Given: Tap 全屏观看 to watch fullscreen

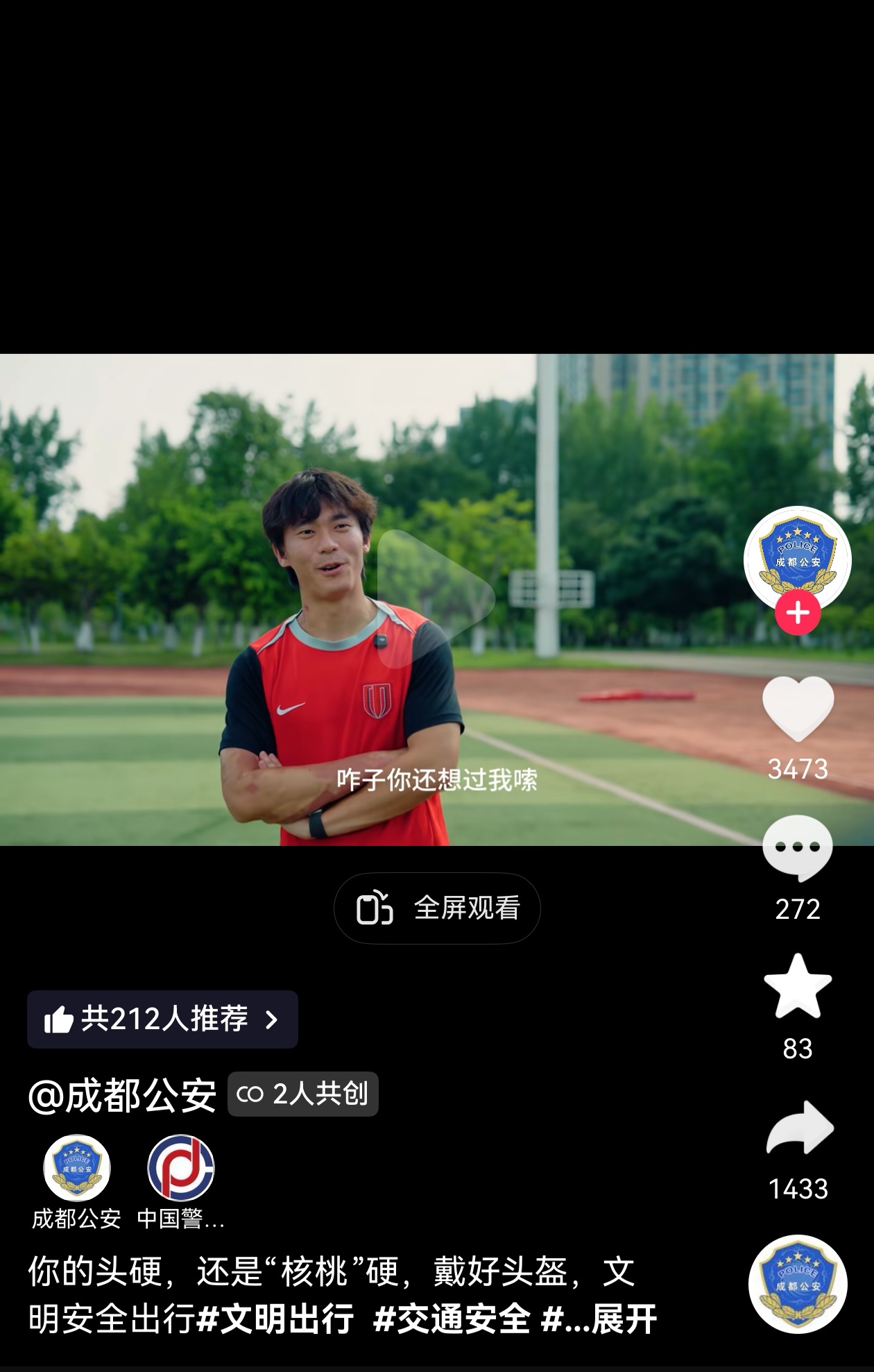Looking at the screenshot, I should click(x=437, y=908).
